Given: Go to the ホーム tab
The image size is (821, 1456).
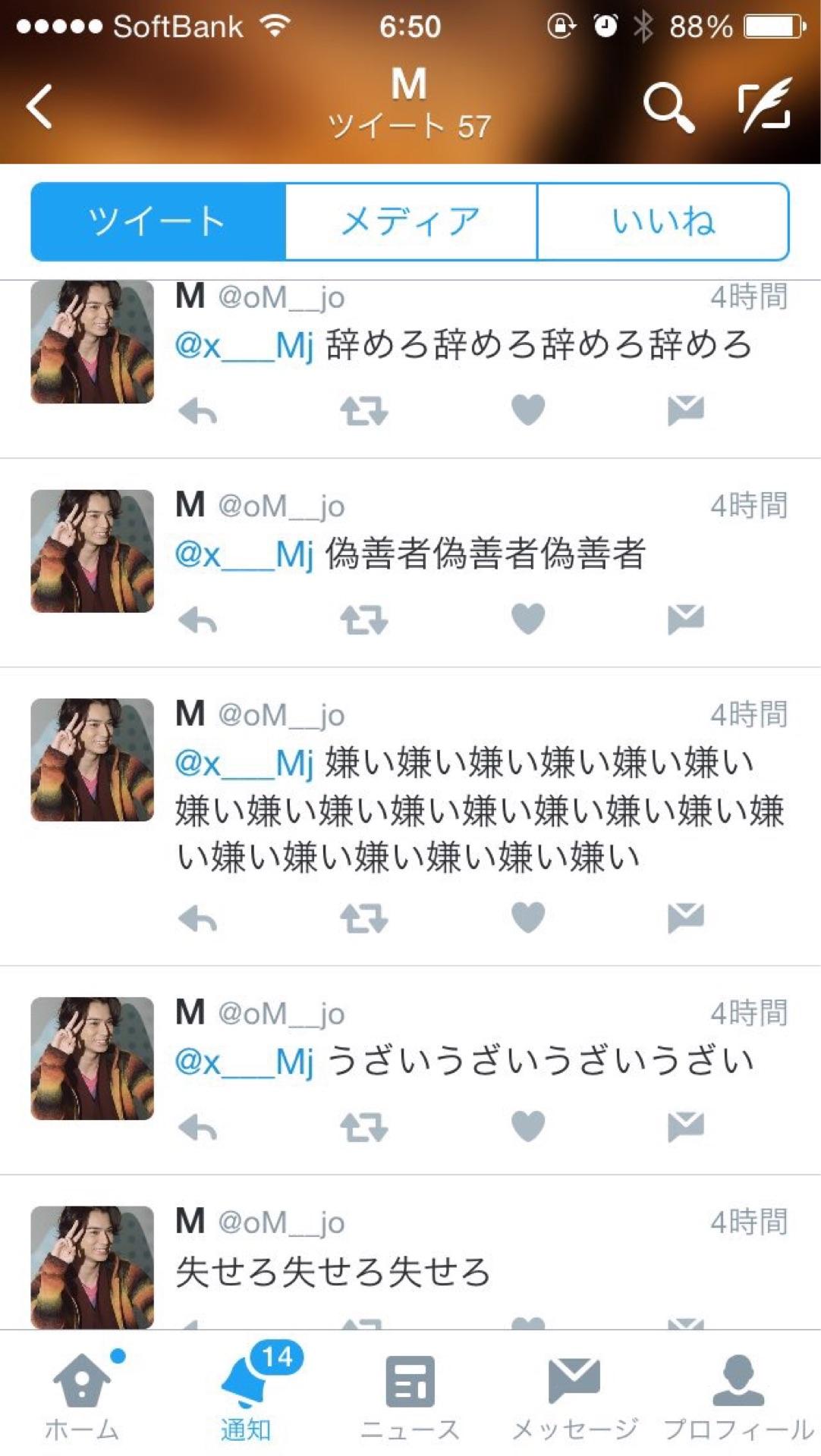Looking at the screenshot, I should point(82,1397).
